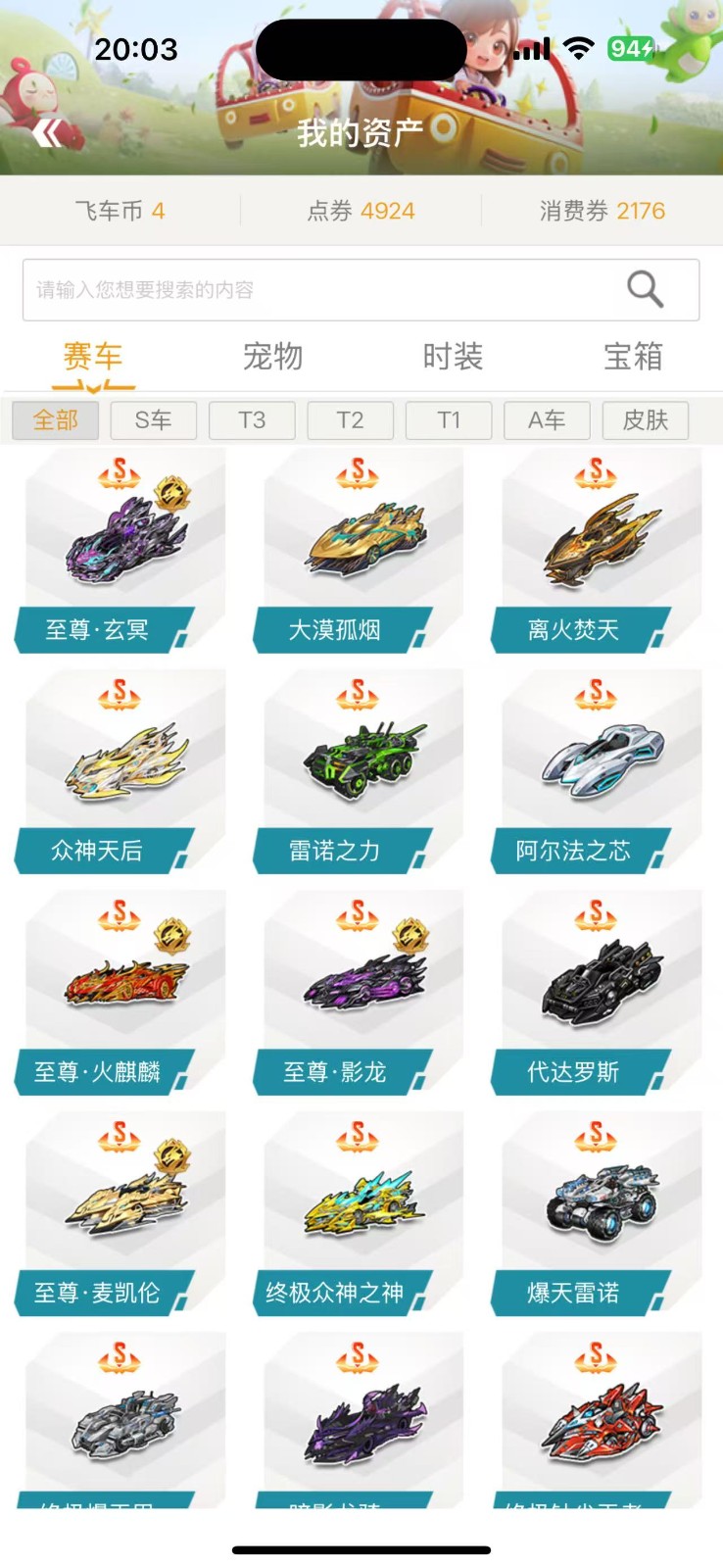Switch to the 时装 tab
This screenshot has width=723, height=1568.
(453, 357)
